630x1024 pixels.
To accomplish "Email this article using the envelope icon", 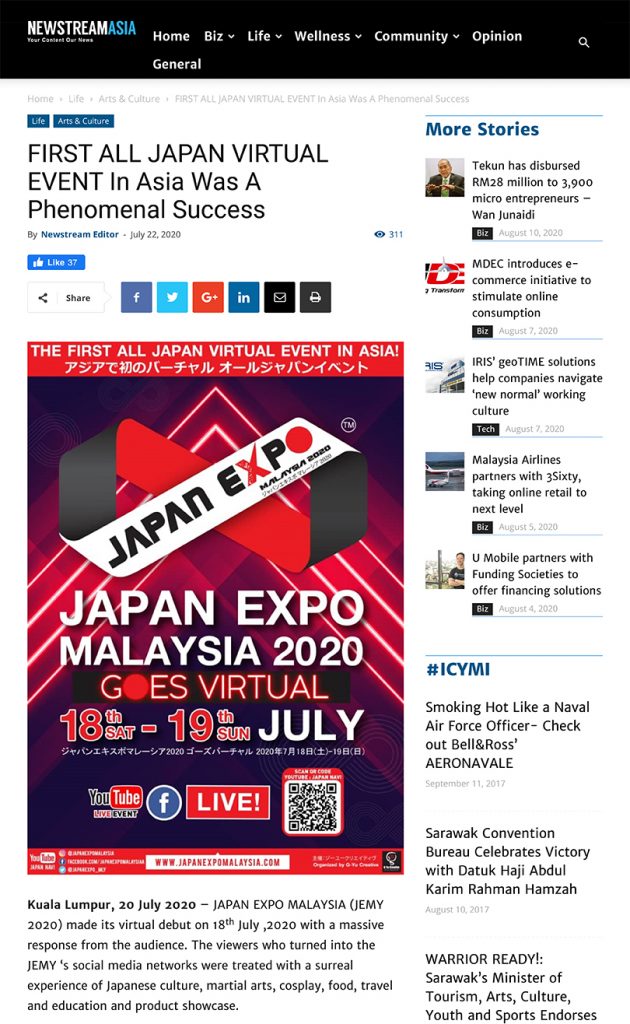I will pyautogui.click(x=279, y=297).
